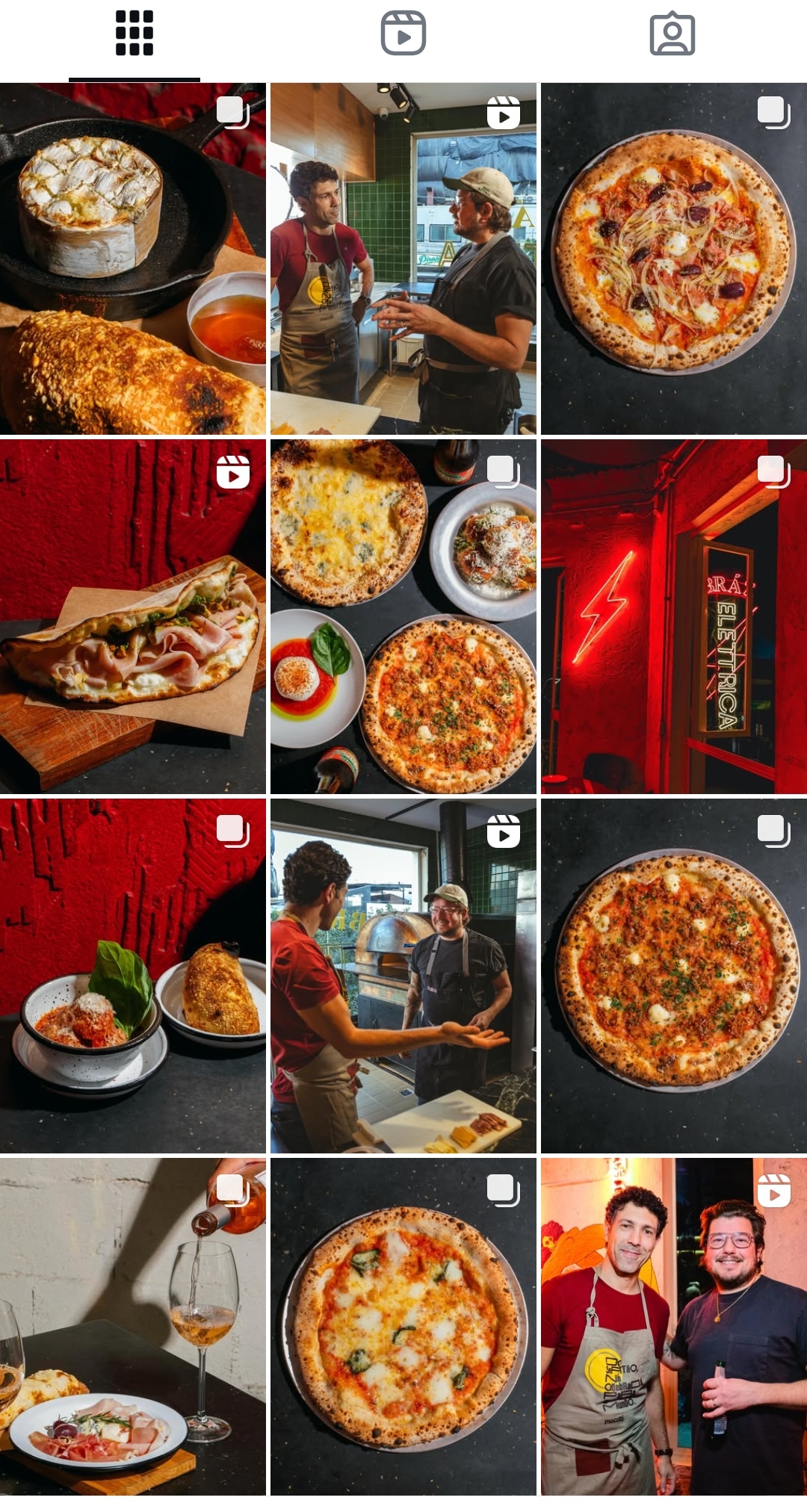This screenshot has width=807, height=1512.
Task: Open the minced meat pizza on dark background
Action: click(673, 976)
